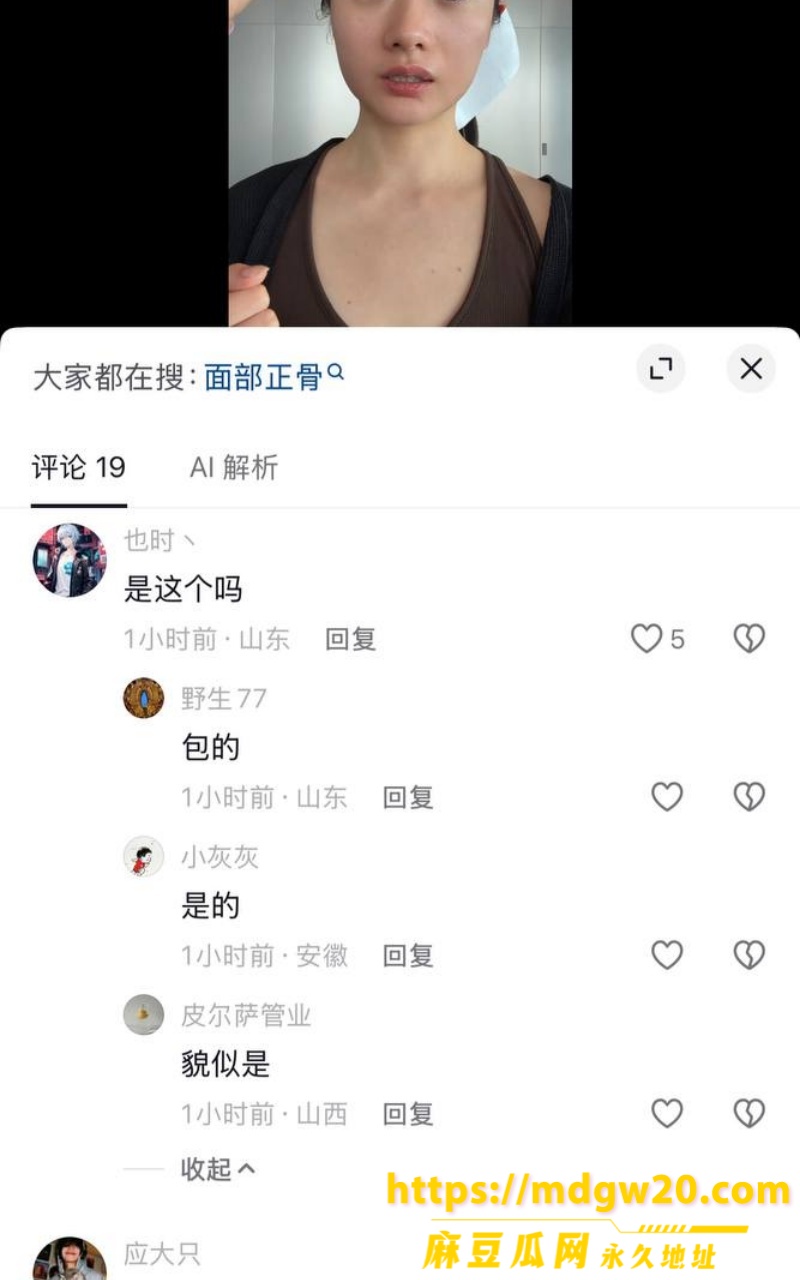
Task: Select the 评论 19 tab
Action: pos(78,467)
